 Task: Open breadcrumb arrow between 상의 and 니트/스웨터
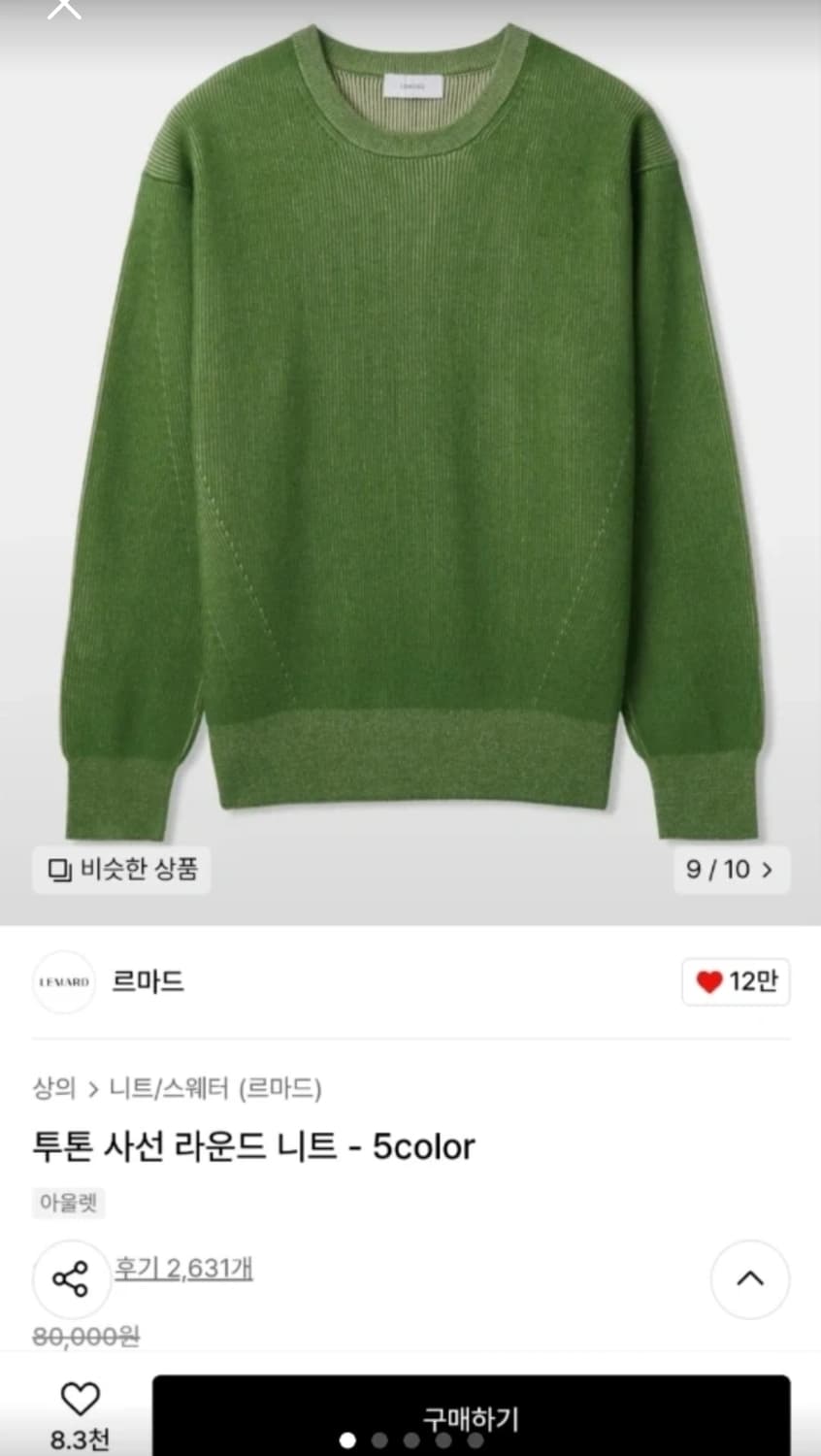(92, 1089)
